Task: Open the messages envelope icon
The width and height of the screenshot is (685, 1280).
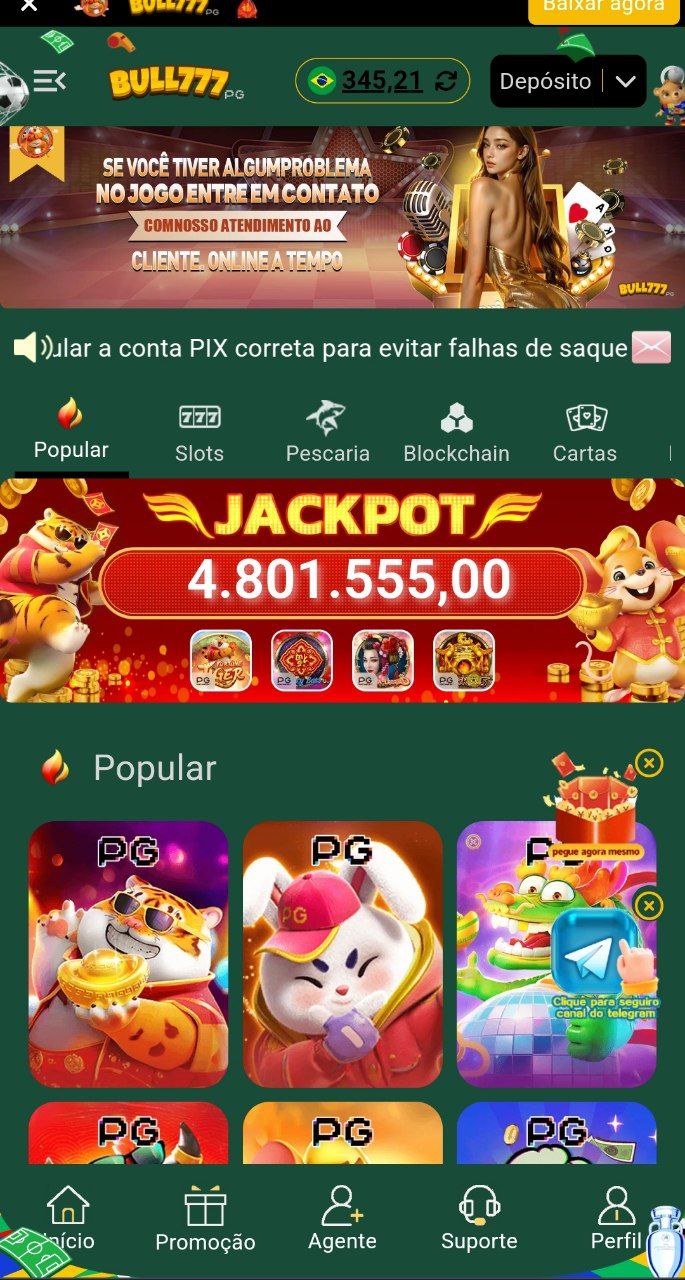Action: [x=651, y=348]
